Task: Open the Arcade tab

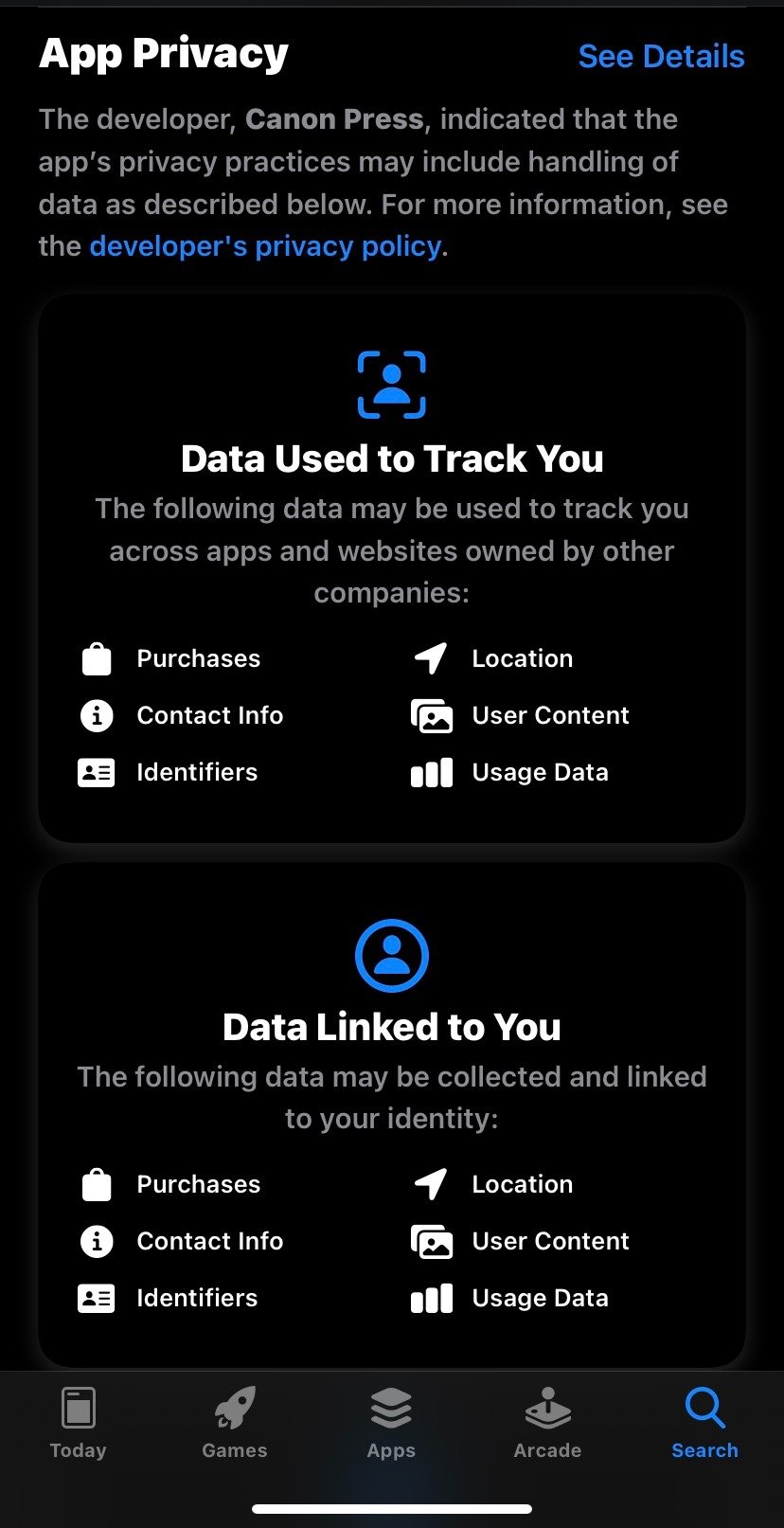Action: 547,1421
